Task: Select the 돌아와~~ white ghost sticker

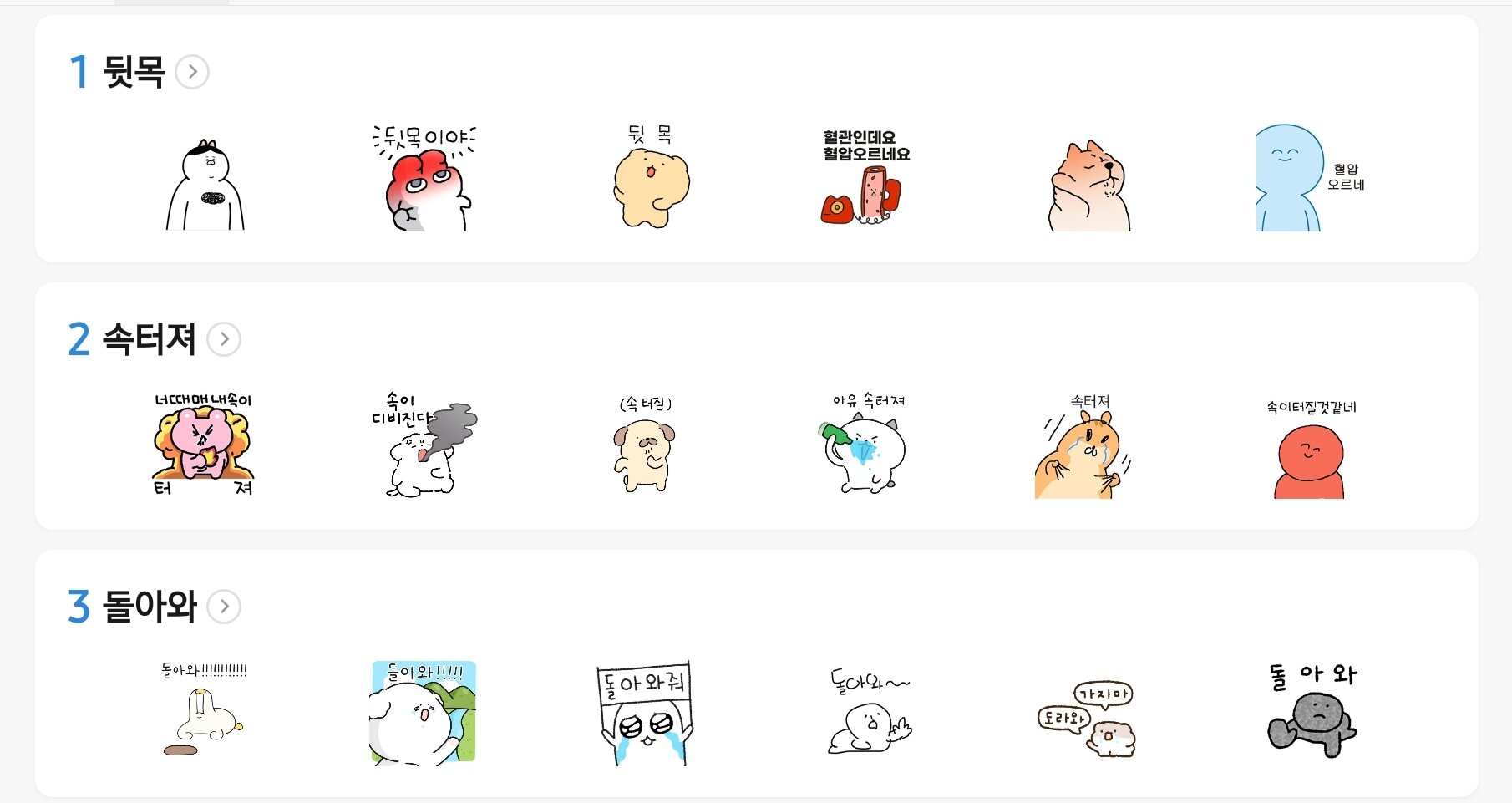Action: tap(869, 712)
